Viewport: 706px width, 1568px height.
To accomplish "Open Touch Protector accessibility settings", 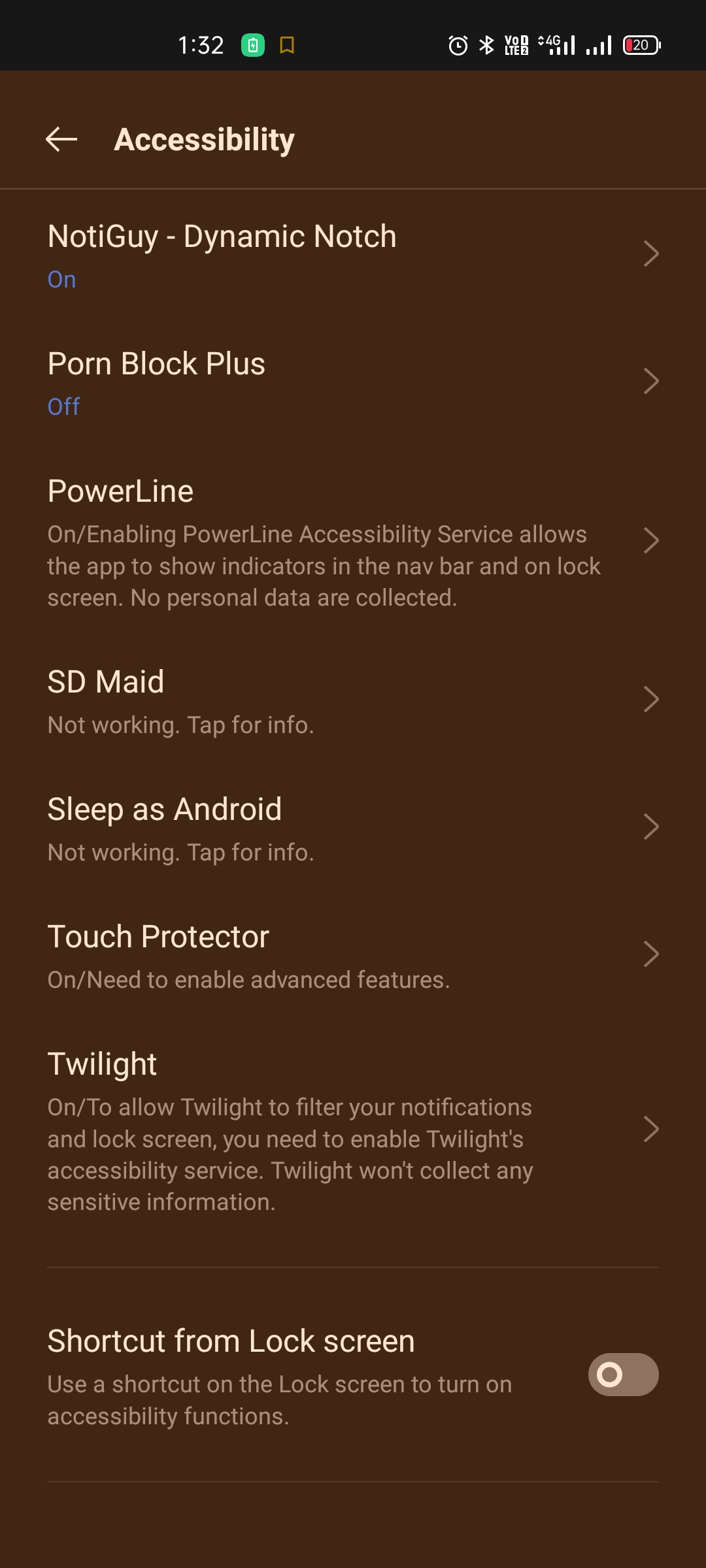I will (x=353, y=955).
